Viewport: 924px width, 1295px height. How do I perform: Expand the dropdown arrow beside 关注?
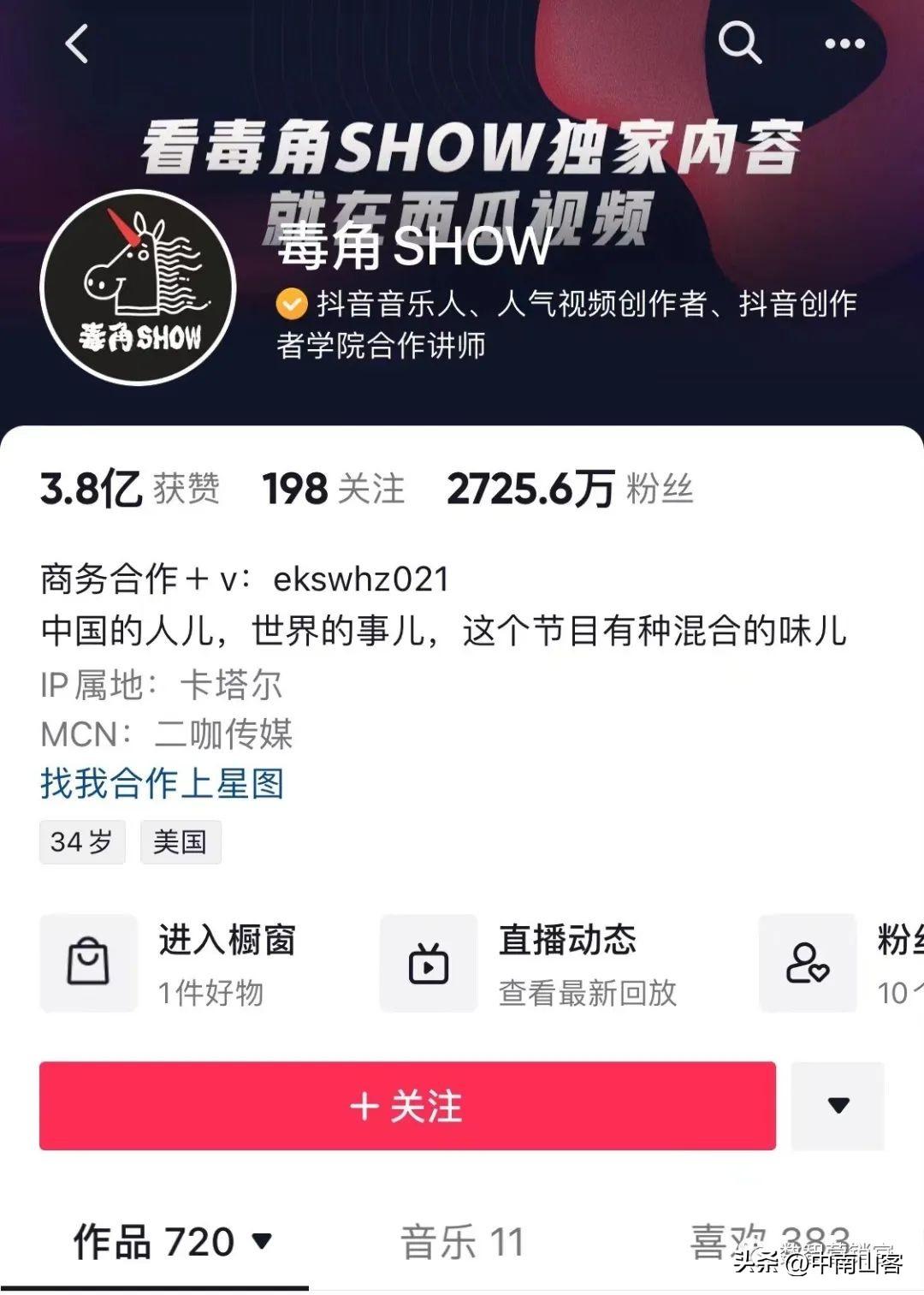(838, 1106)
